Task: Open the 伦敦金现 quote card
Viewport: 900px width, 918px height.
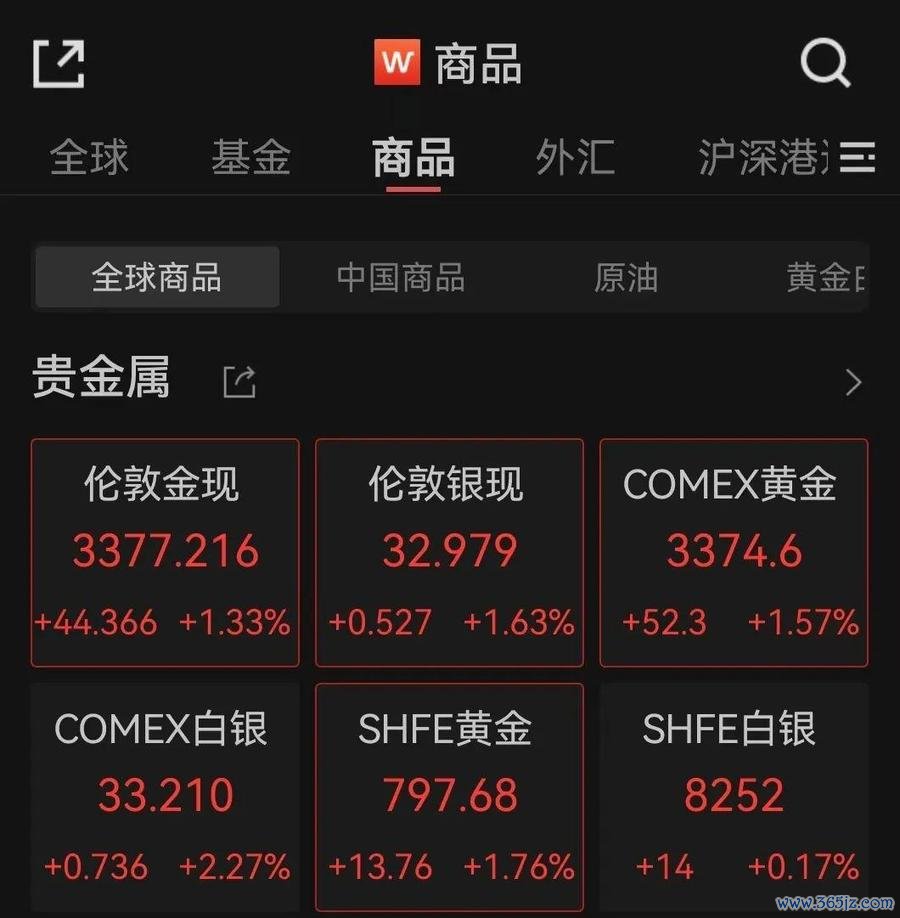Action: point(165,552)
